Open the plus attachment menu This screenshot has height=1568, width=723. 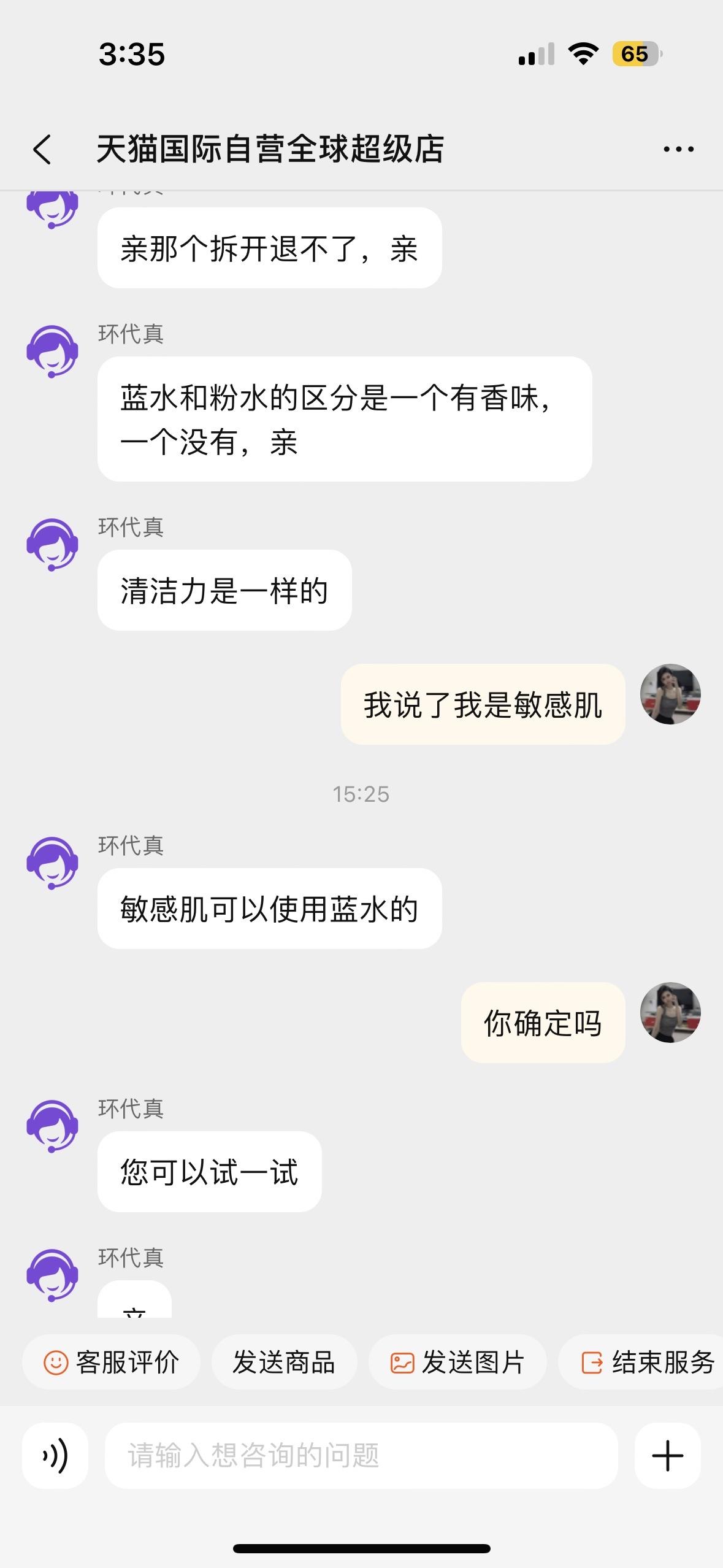667,1456
